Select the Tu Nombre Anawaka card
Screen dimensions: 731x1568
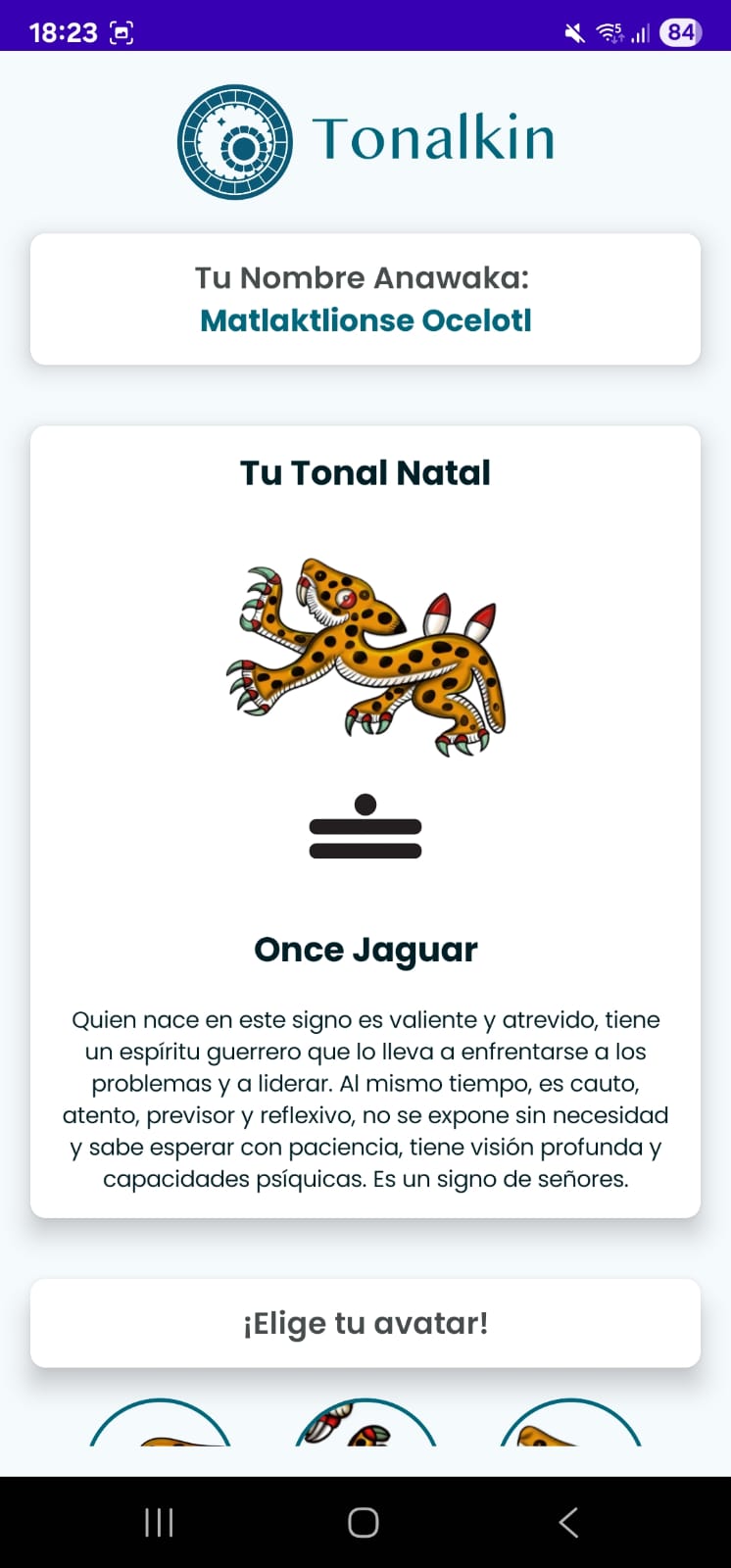(x=365, y=298)
